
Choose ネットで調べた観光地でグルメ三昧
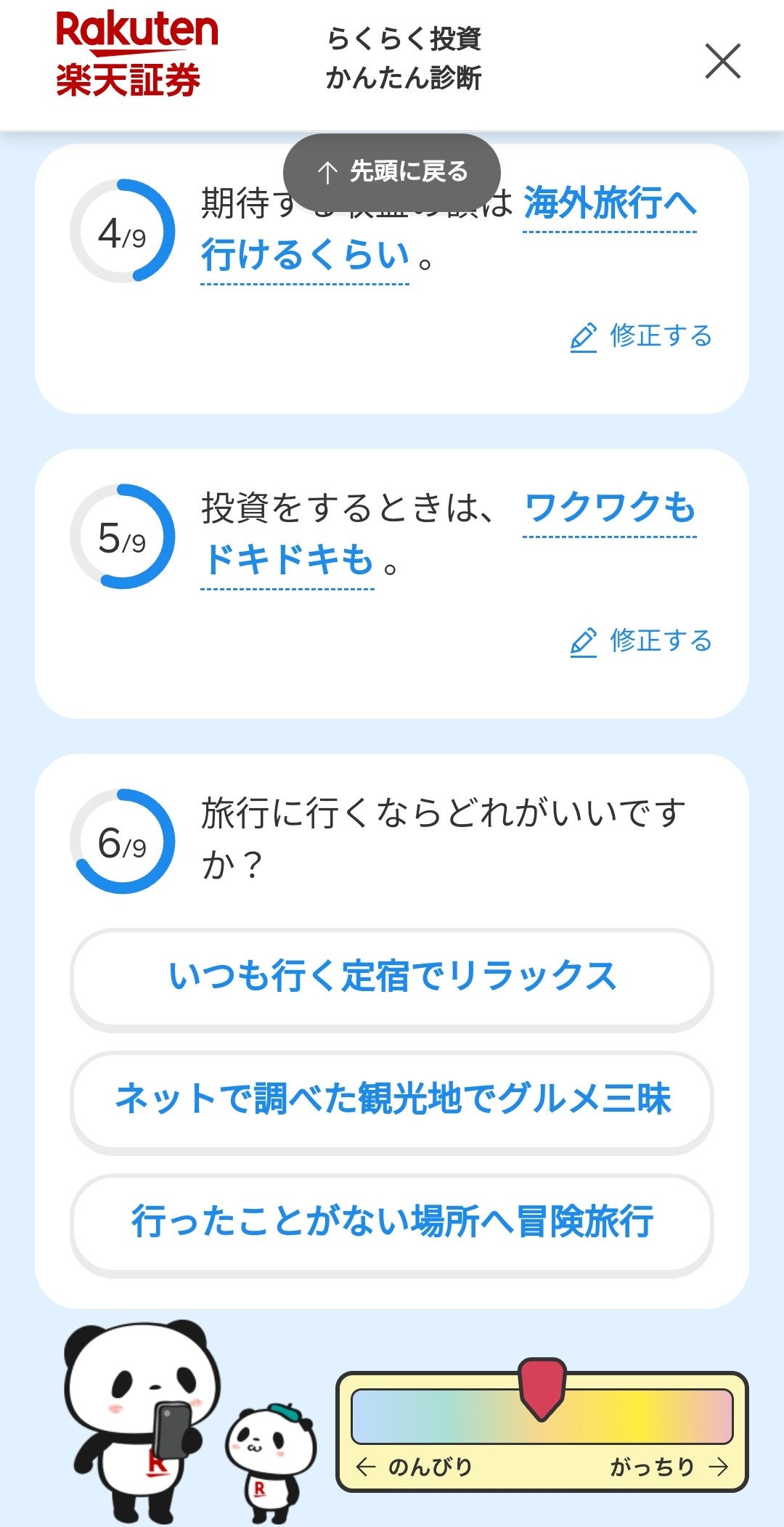pos(392,1099)
